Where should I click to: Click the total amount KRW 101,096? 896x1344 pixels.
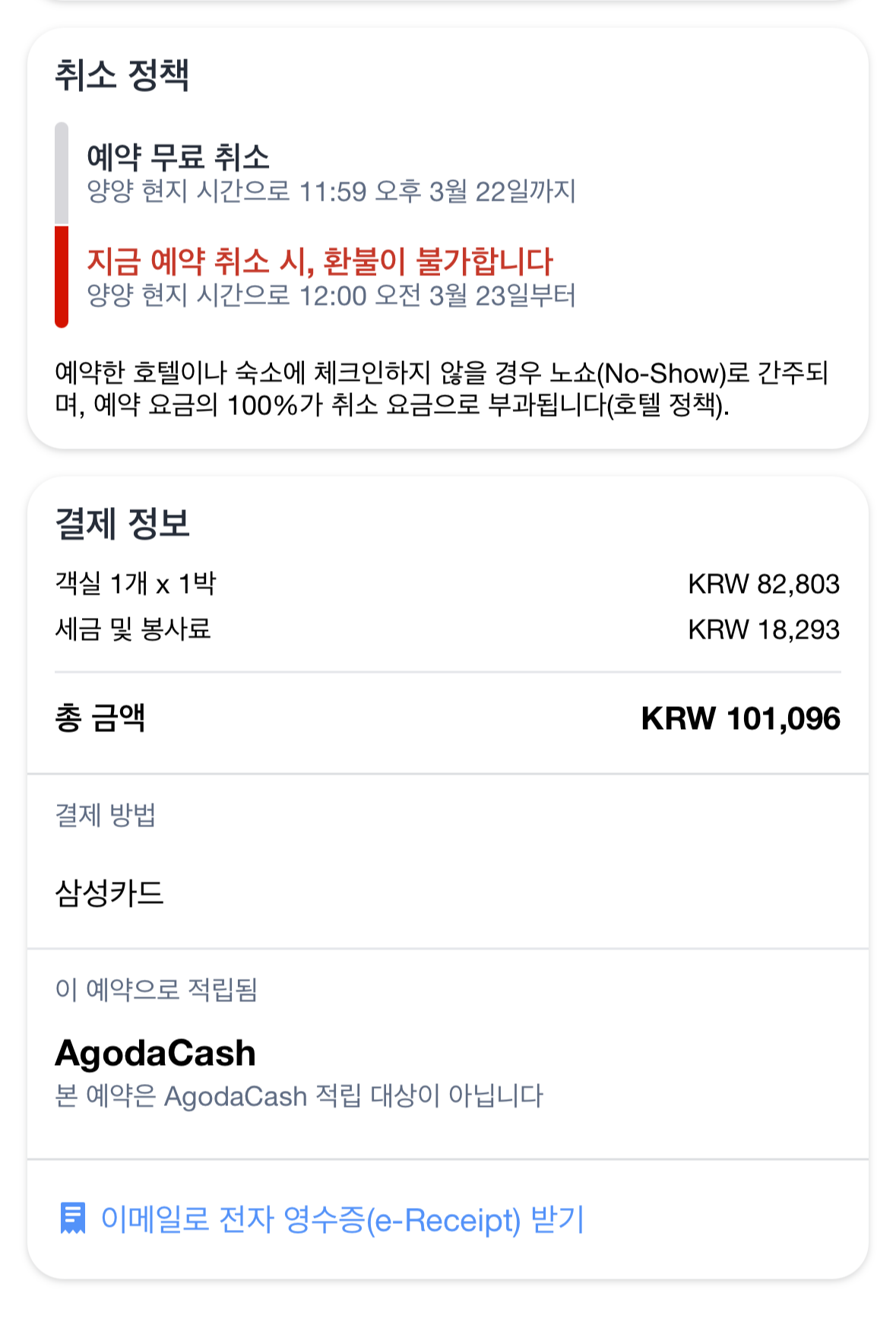tap(741, 718)
